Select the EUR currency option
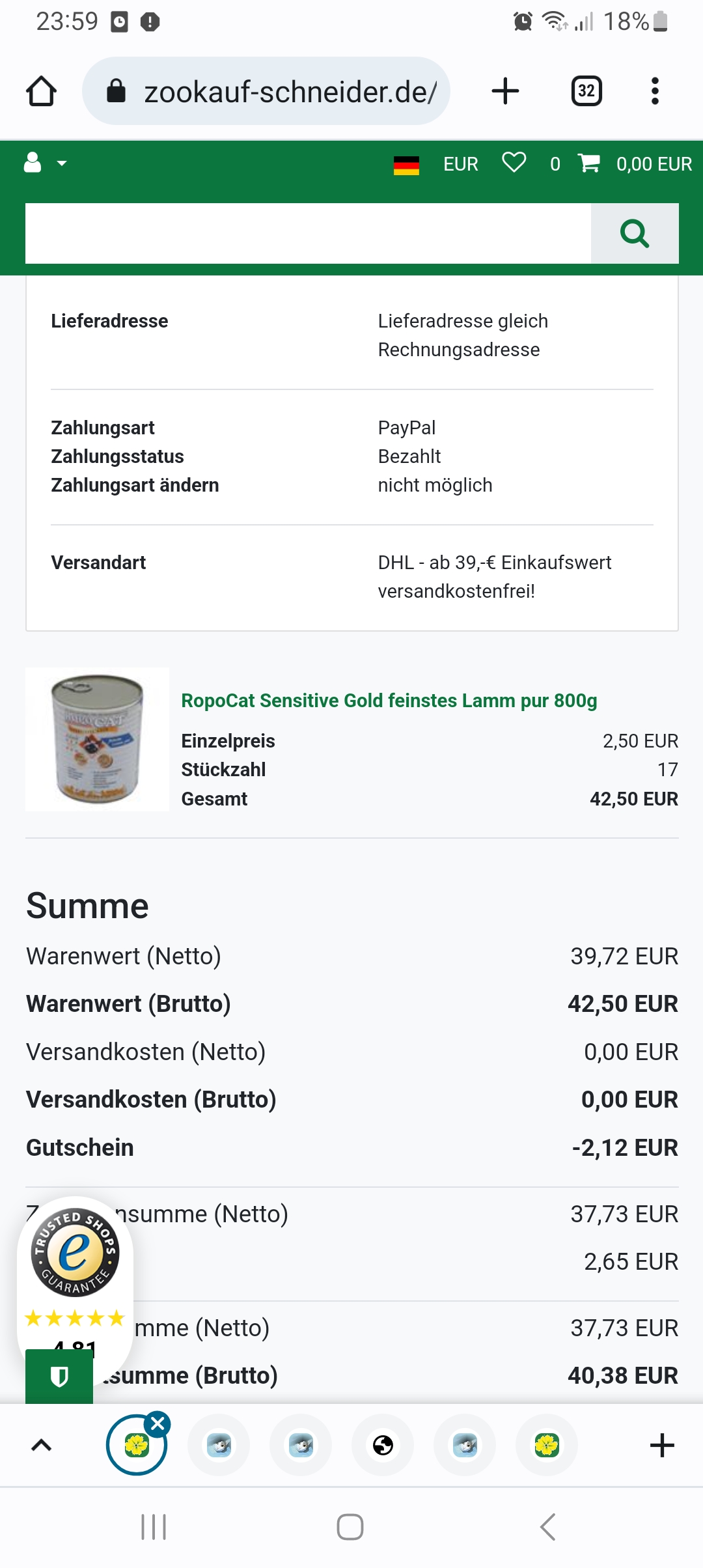The width and height of the screenshot is (703, 1568). pyautogui.click(x=461, y=164)
